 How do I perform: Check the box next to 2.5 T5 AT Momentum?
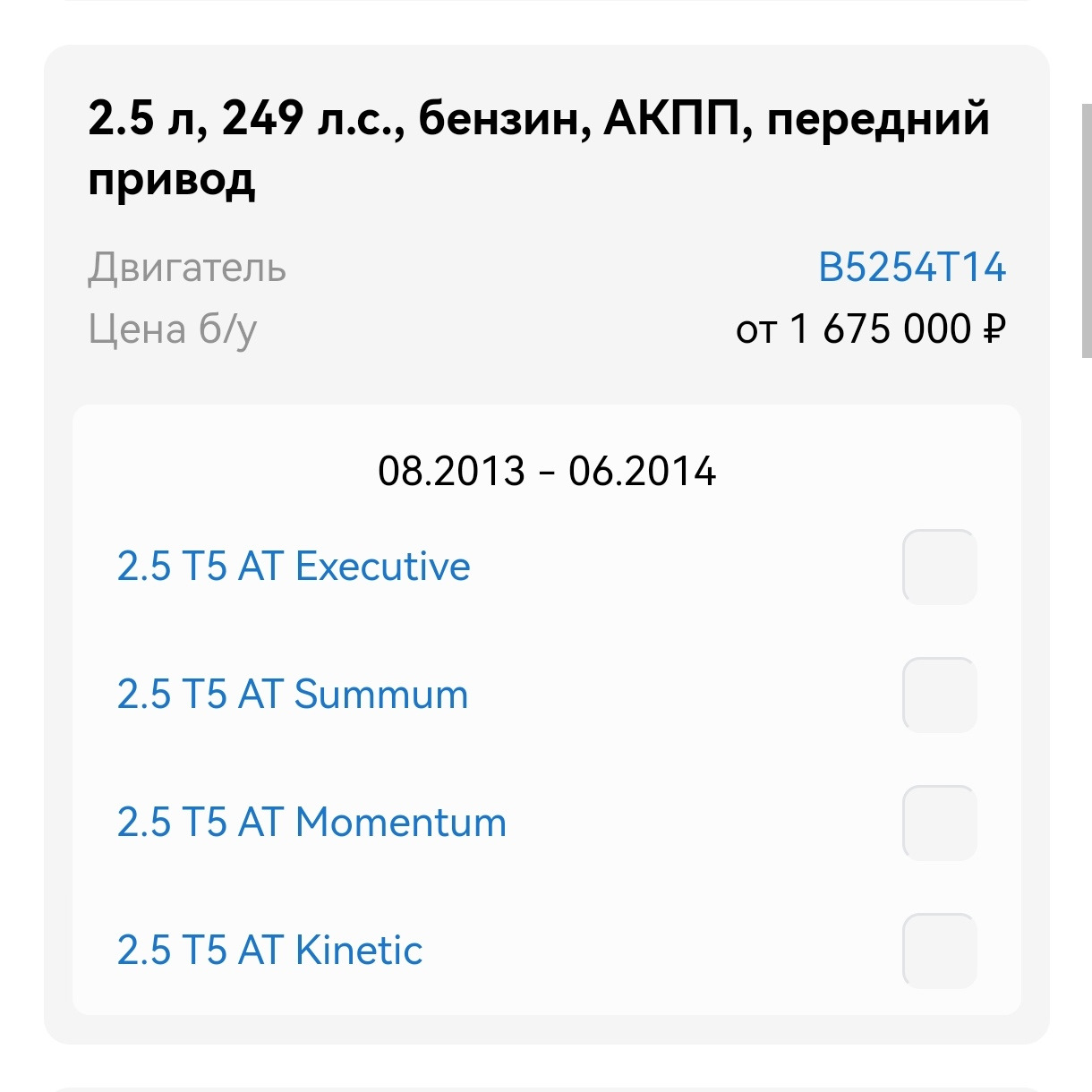coord(939,823)
